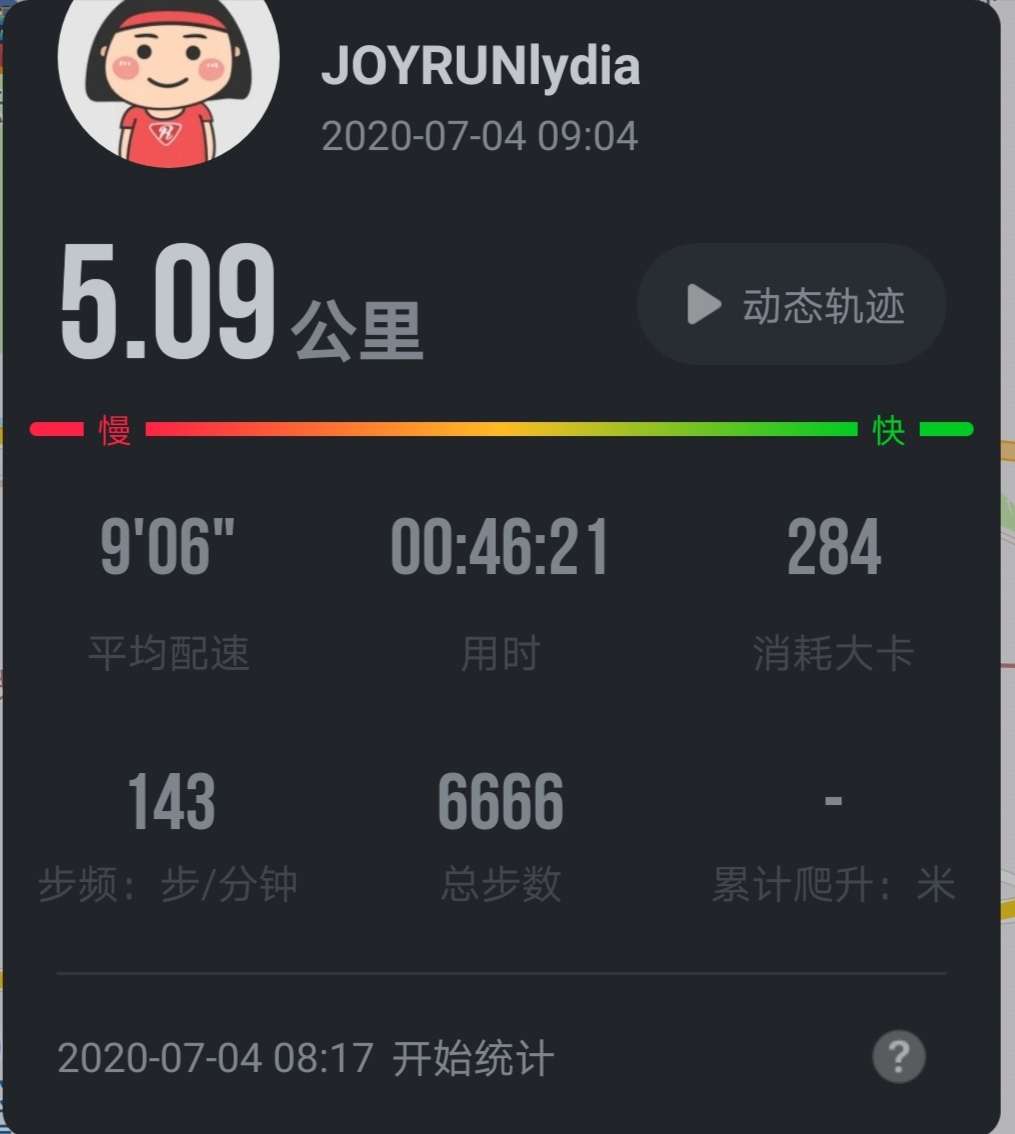Tap the 总步数 total steps stat
The height and width of the screenshot is (1134, 1015).
(500, 840)
